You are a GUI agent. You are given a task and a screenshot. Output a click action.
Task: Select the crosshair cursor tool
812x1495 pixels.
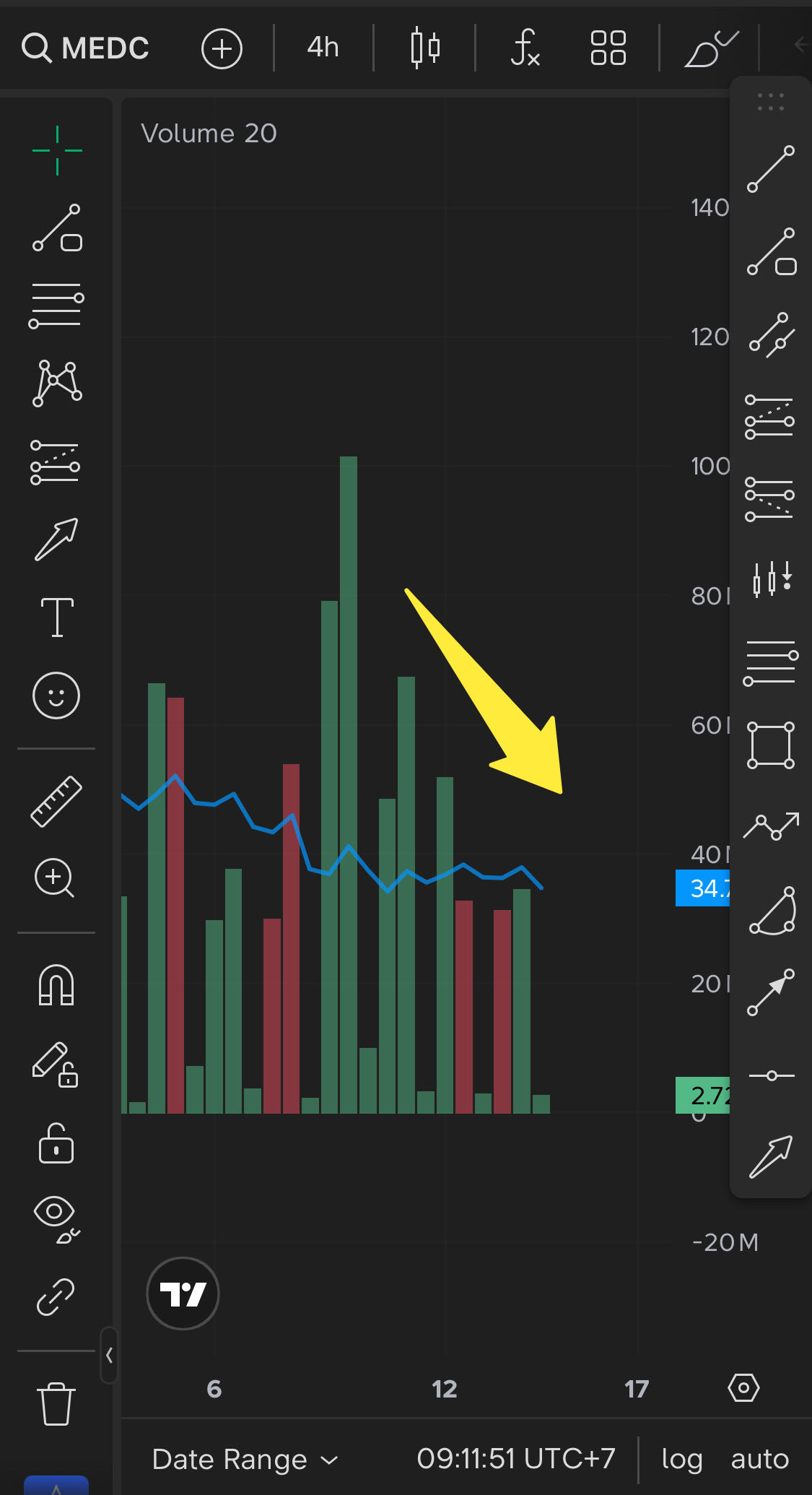57,150
